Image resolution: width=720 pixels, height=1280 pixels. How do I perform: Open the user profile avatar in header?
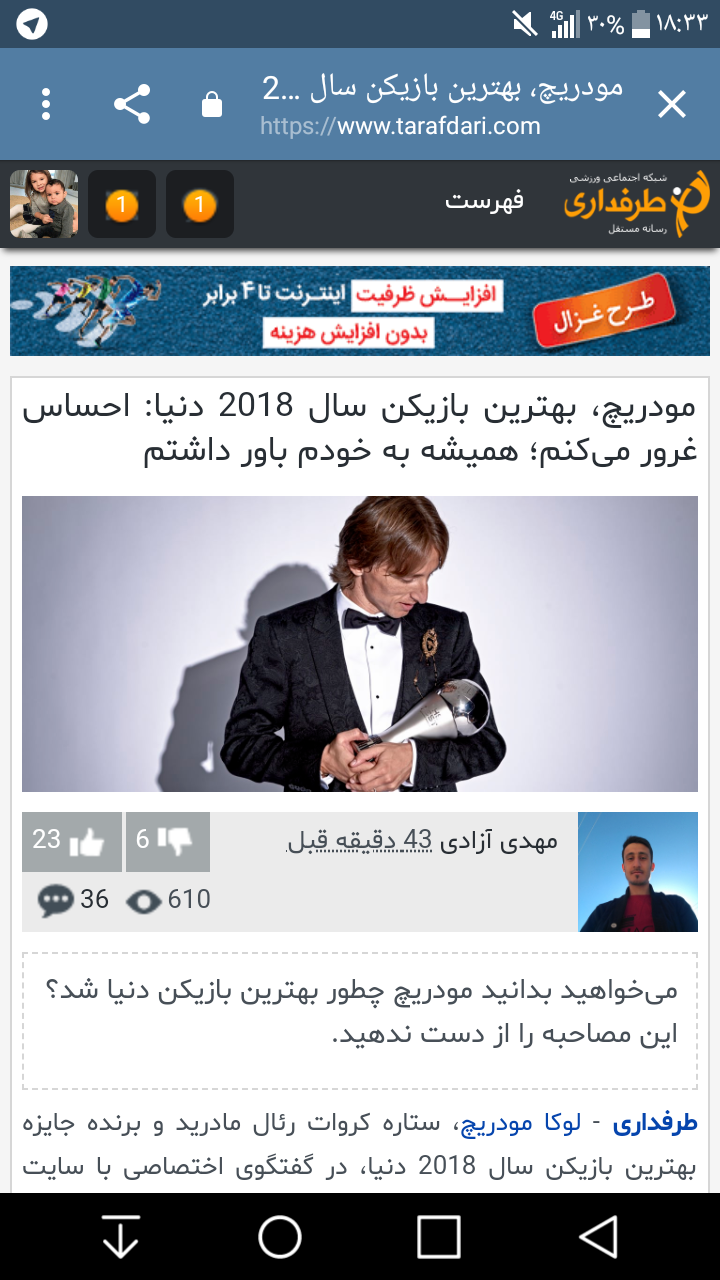tap(44, 204)
